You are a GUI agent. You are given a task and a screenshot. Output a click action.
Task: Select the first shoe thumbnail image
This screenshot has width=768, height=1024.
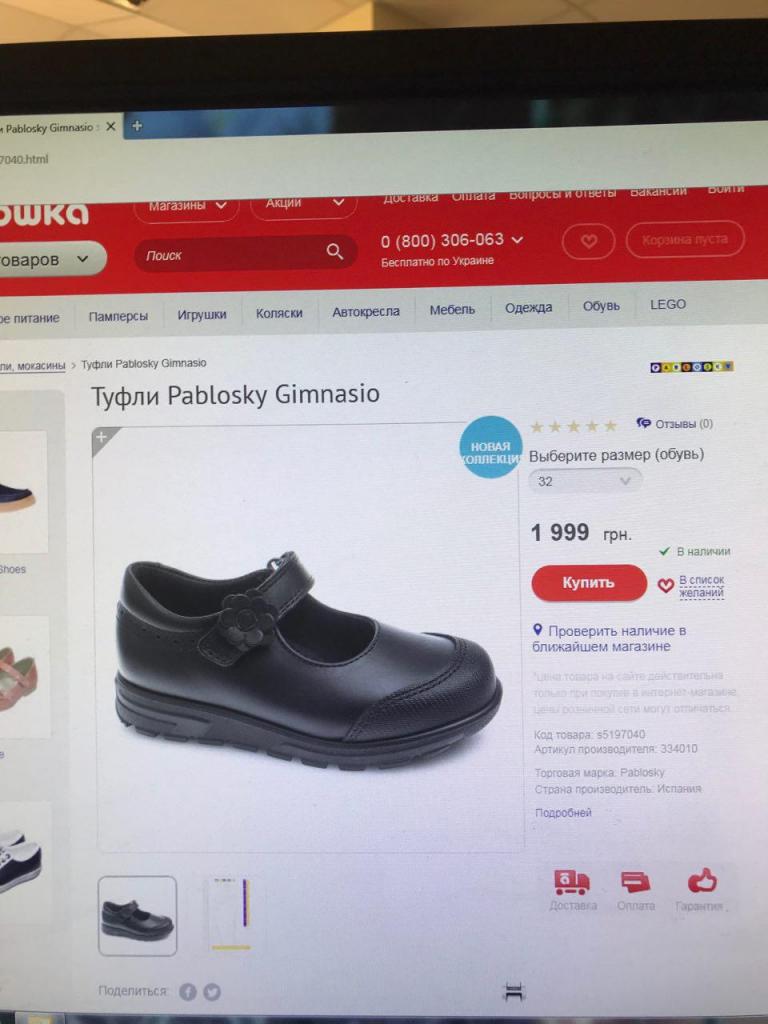(x=137, y=915)
